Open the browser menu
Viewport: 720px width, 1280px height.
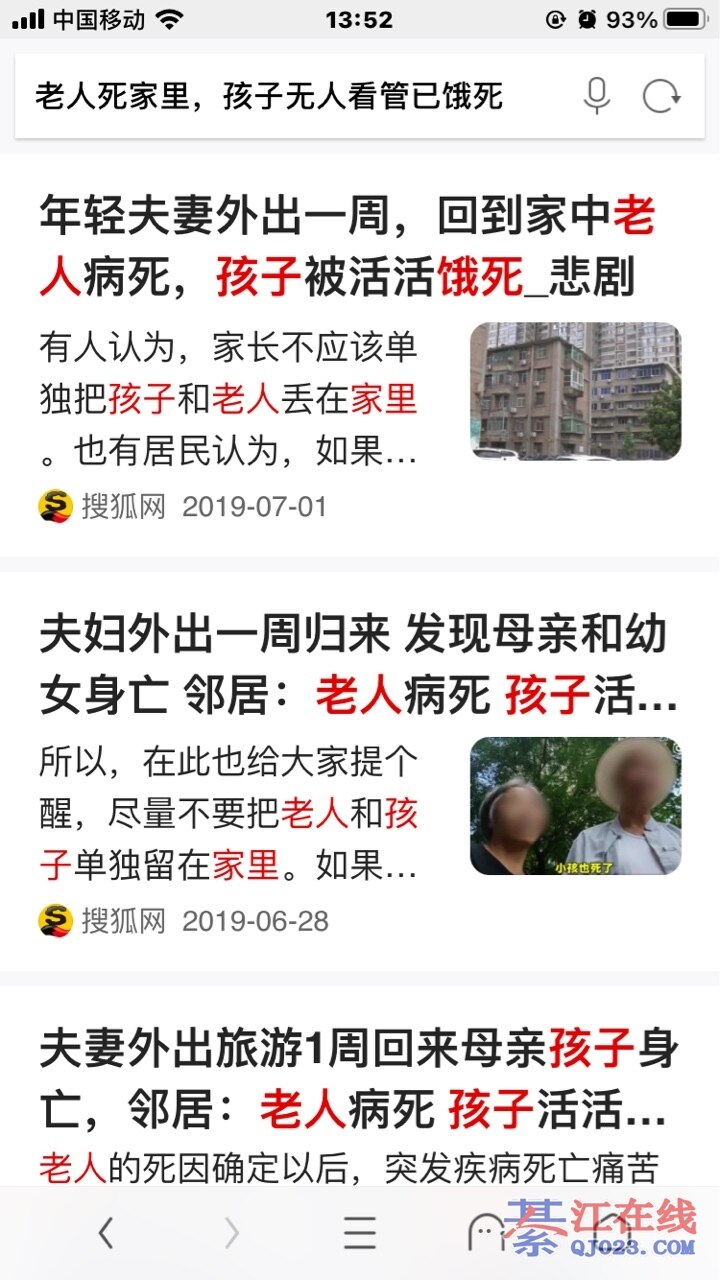(x=359, y=1235)
